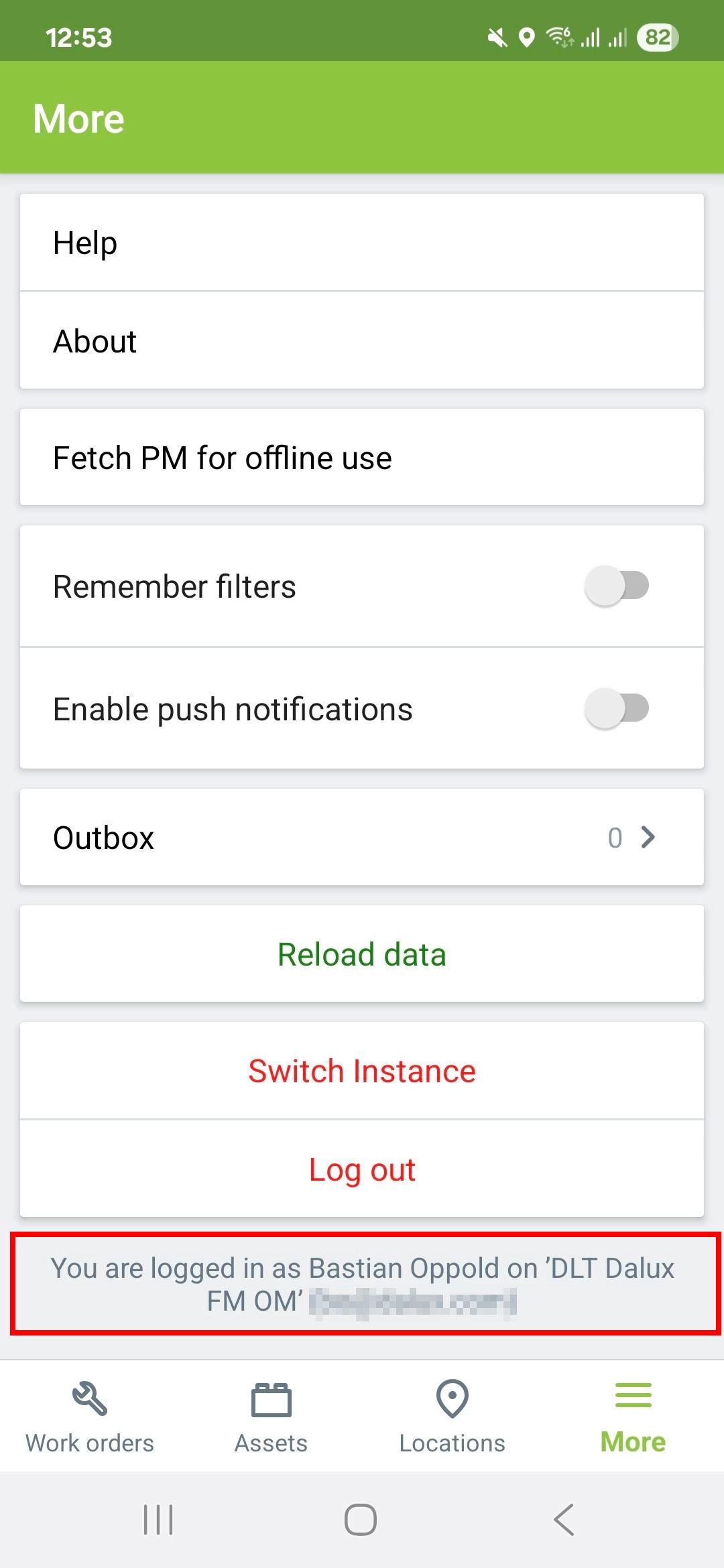Log out of the account
The width and height of the screenshot is (724, 1568).
pyautogui.click(x=362, y=1169)
